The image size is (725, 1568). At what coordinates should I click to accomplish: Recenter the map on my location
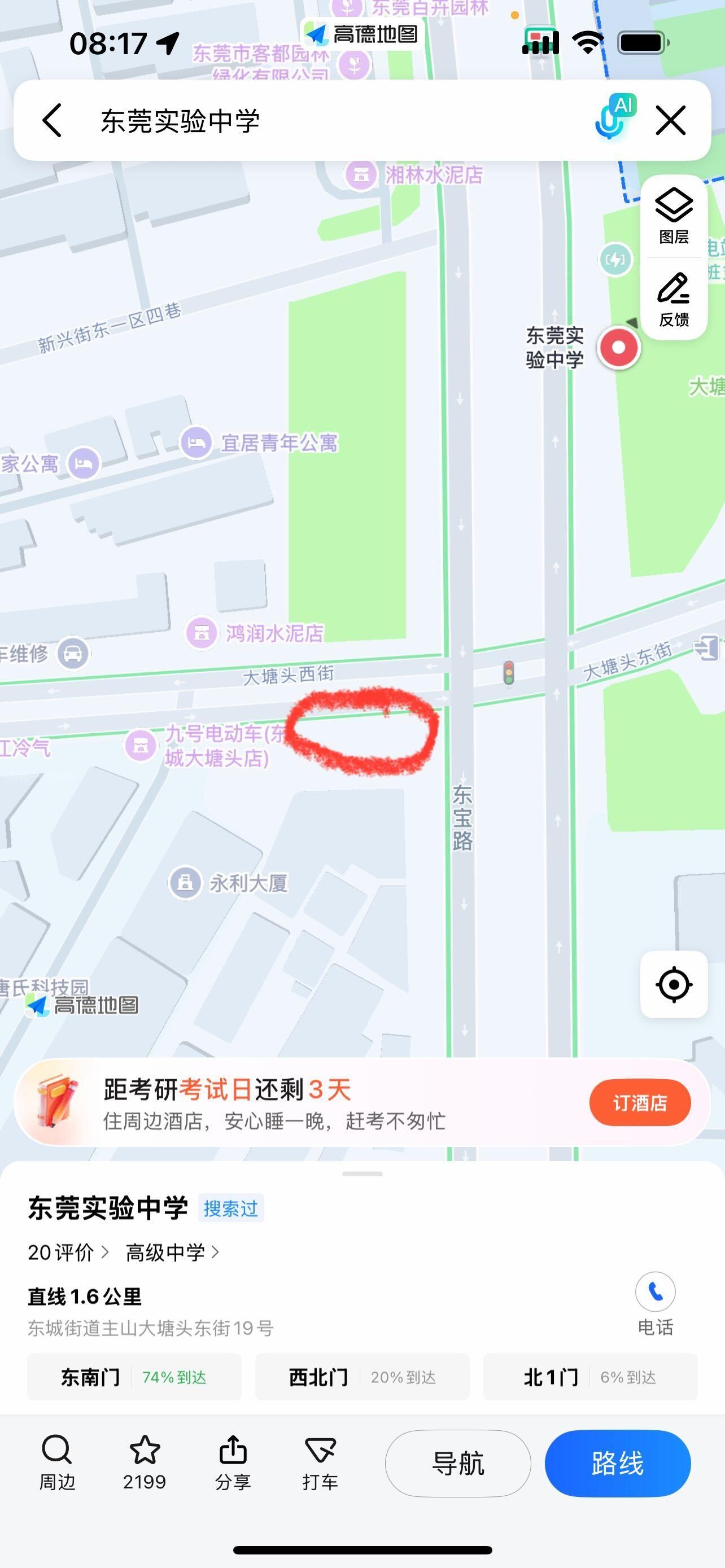[674, 984]
